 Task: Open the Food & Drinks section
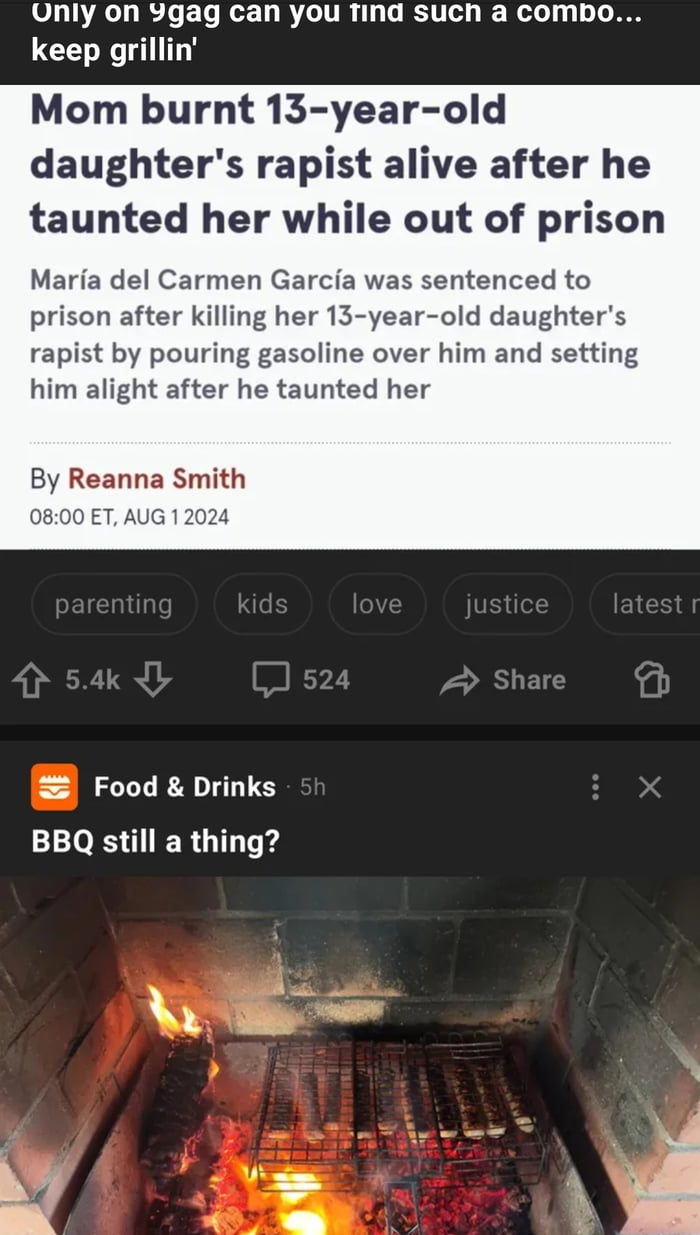coord(184,787)
